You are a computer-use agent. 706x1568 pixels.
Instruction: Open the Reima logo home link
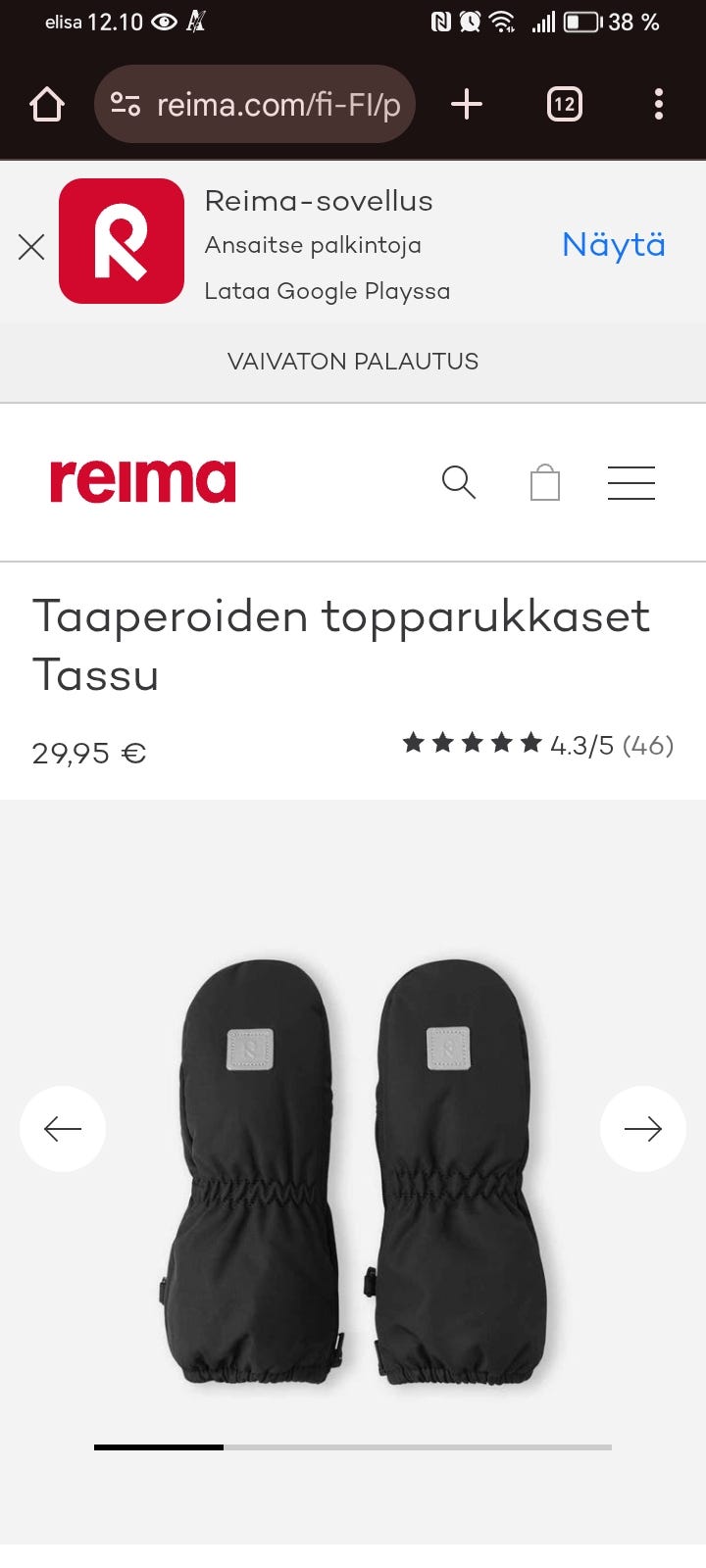point(143,481)
